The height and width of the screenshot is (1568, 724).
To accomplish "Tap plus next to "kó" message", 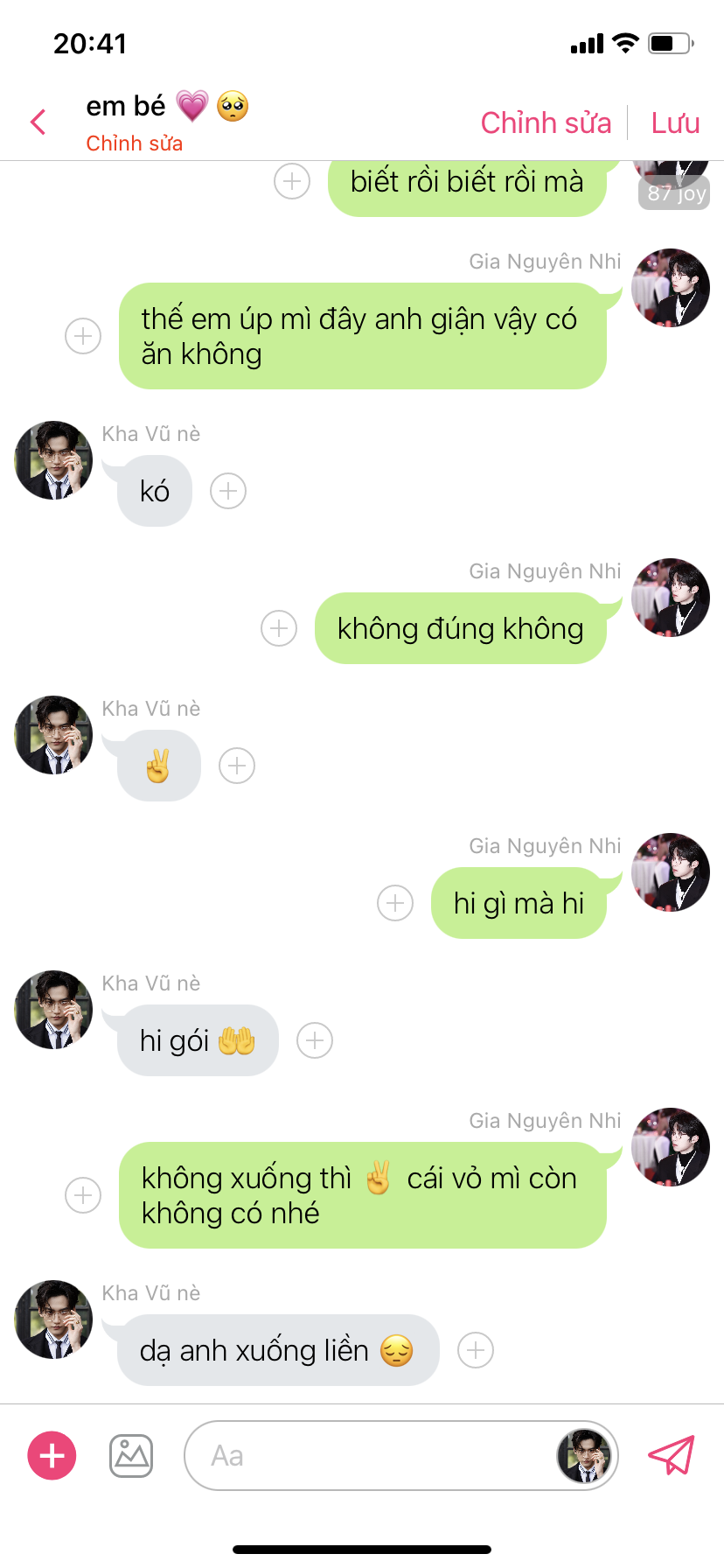I will pyautogui.click(x=228, y=491).
